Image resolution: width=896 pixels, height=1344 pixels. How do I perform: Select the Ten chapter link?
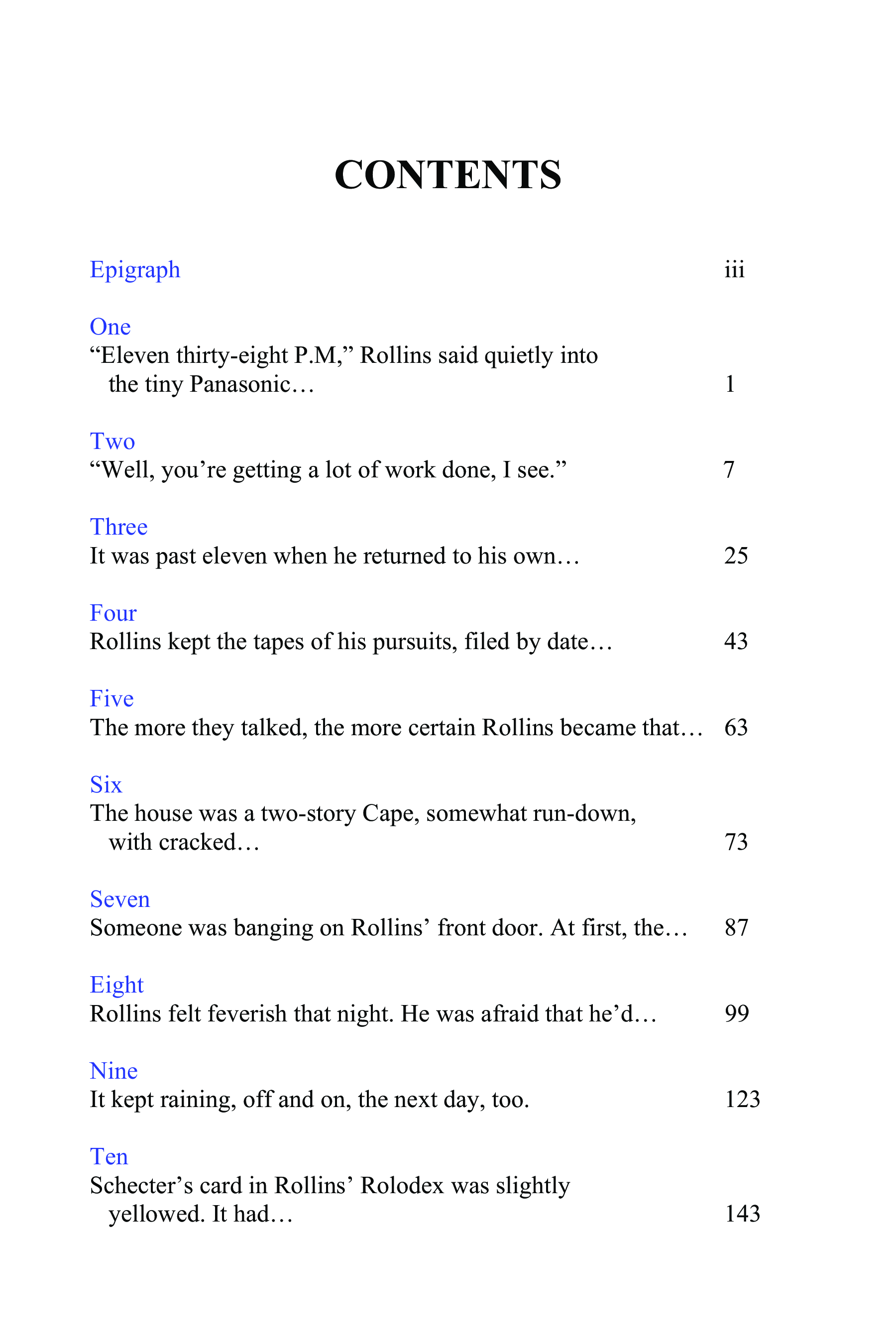pyautogui.click(x=109, y=1156)
